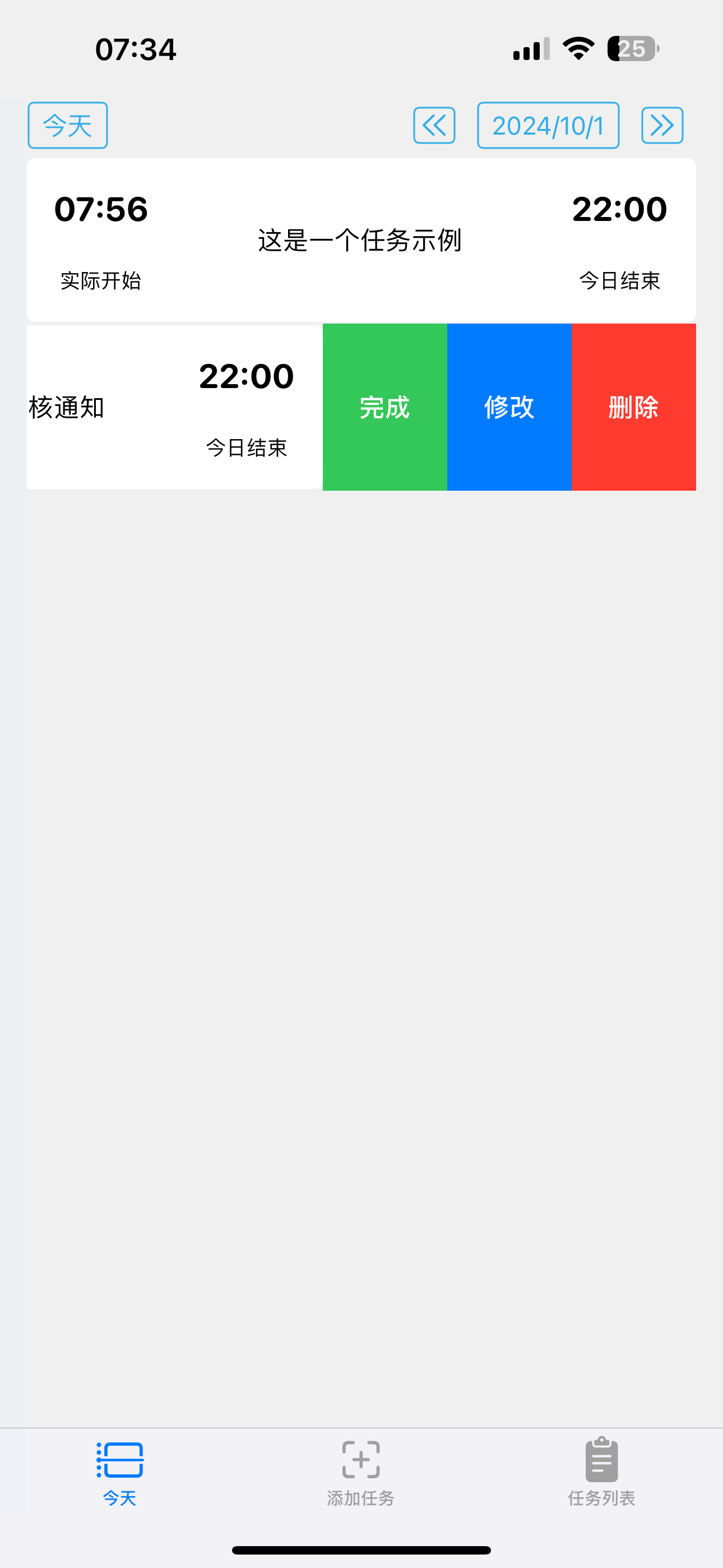Delete the task with 删除
The height and width of the screenshot is (1568, 723).
(x=633, y=407)
